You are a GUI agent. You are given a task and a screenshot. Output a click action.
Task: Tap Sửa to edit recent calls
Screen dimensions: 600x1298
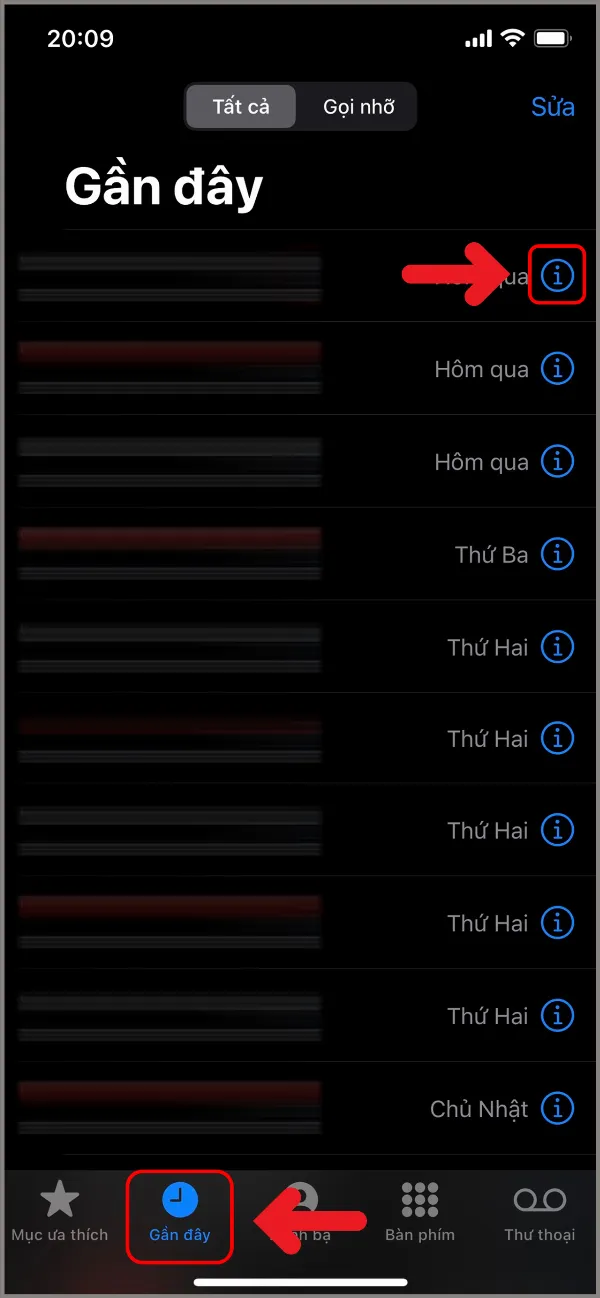coord(552,107)
